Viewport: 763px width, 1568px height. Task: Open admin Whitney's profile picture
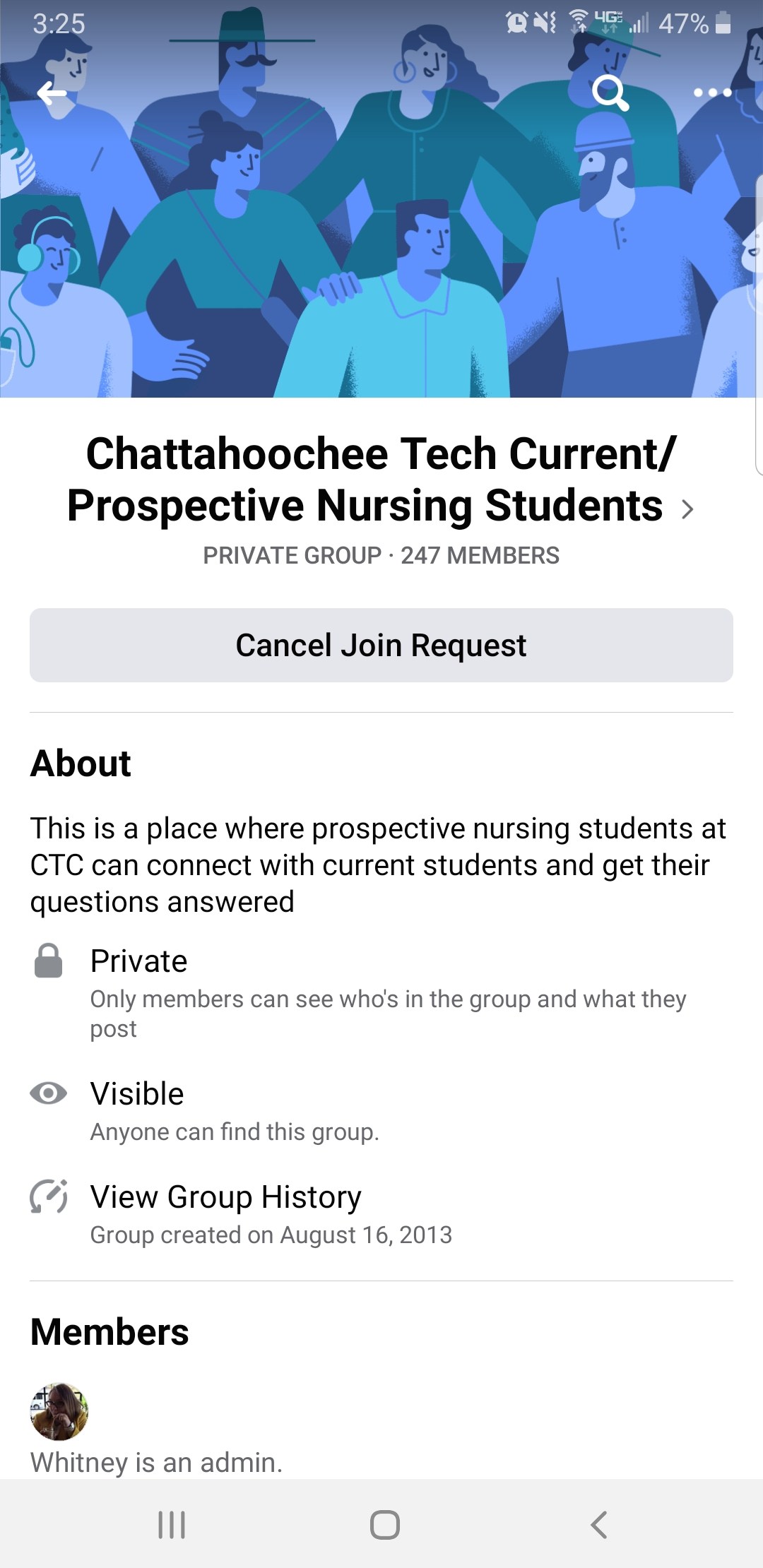click(x=59, y=1411)
